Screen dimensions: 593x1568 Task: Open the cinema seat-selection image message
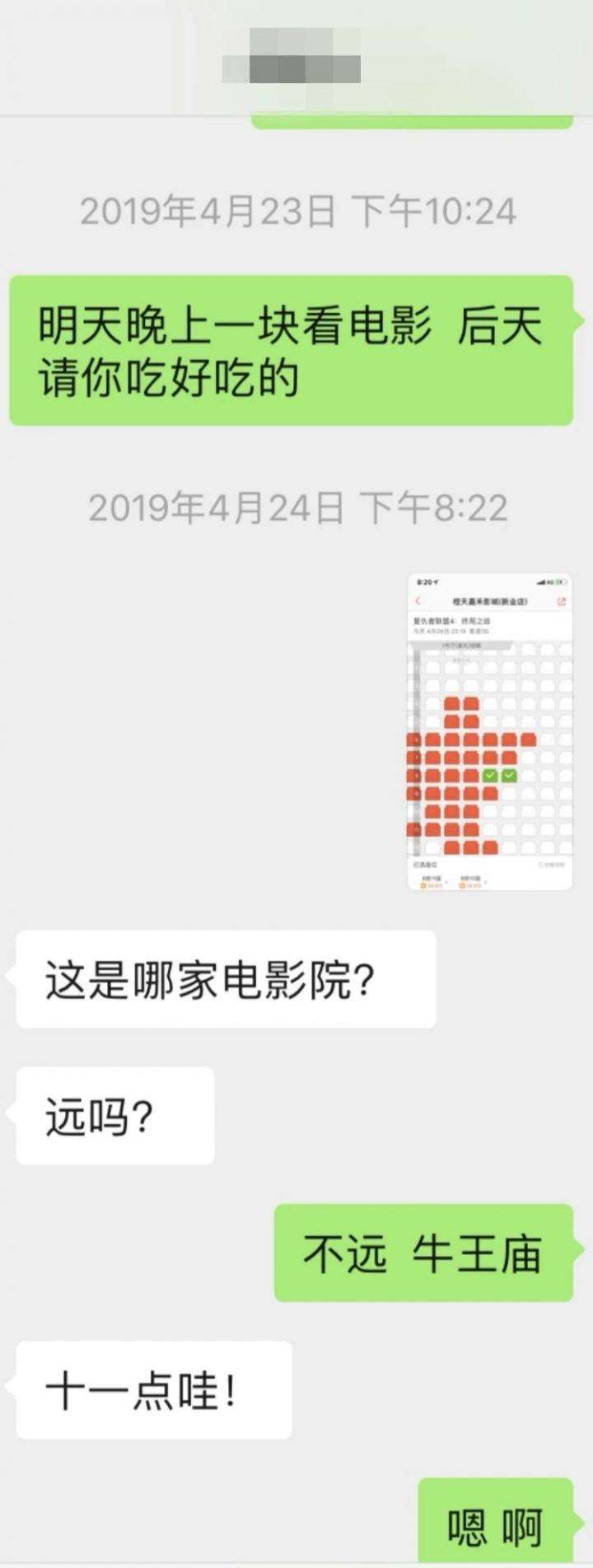[489, 731]
